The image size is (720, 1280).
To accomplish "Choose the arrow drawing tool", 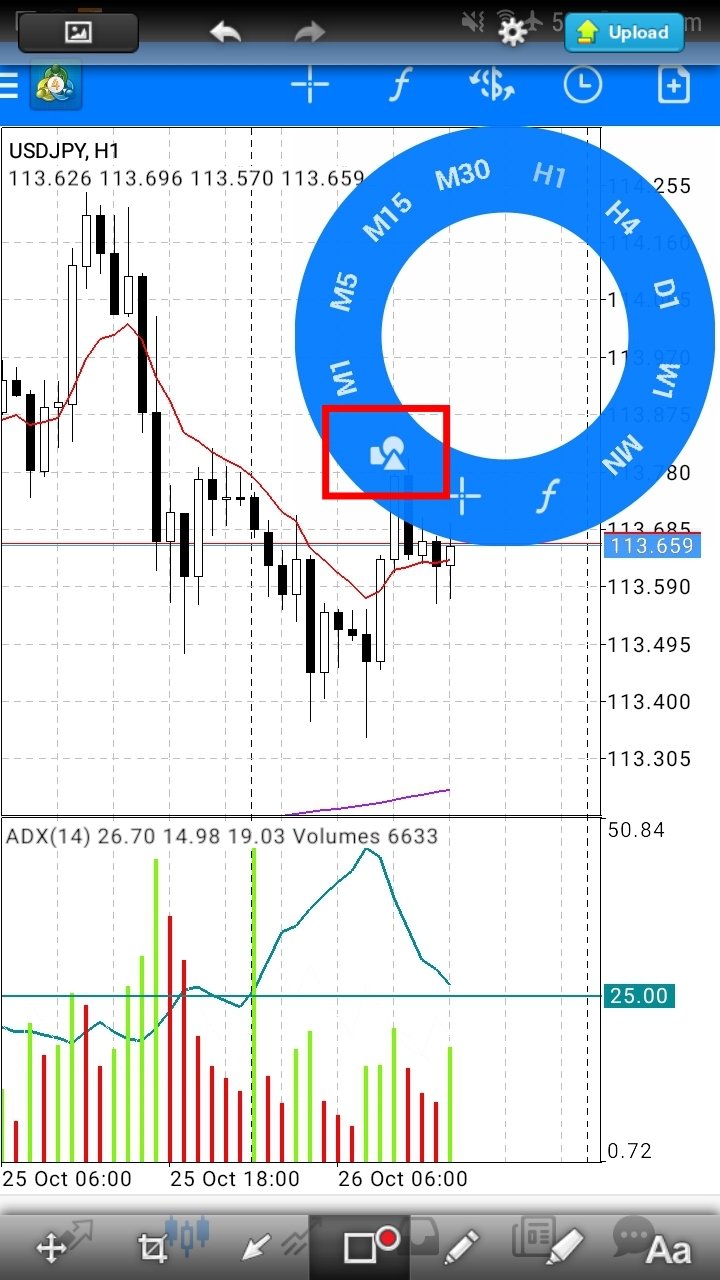I will click(256, 1247).
